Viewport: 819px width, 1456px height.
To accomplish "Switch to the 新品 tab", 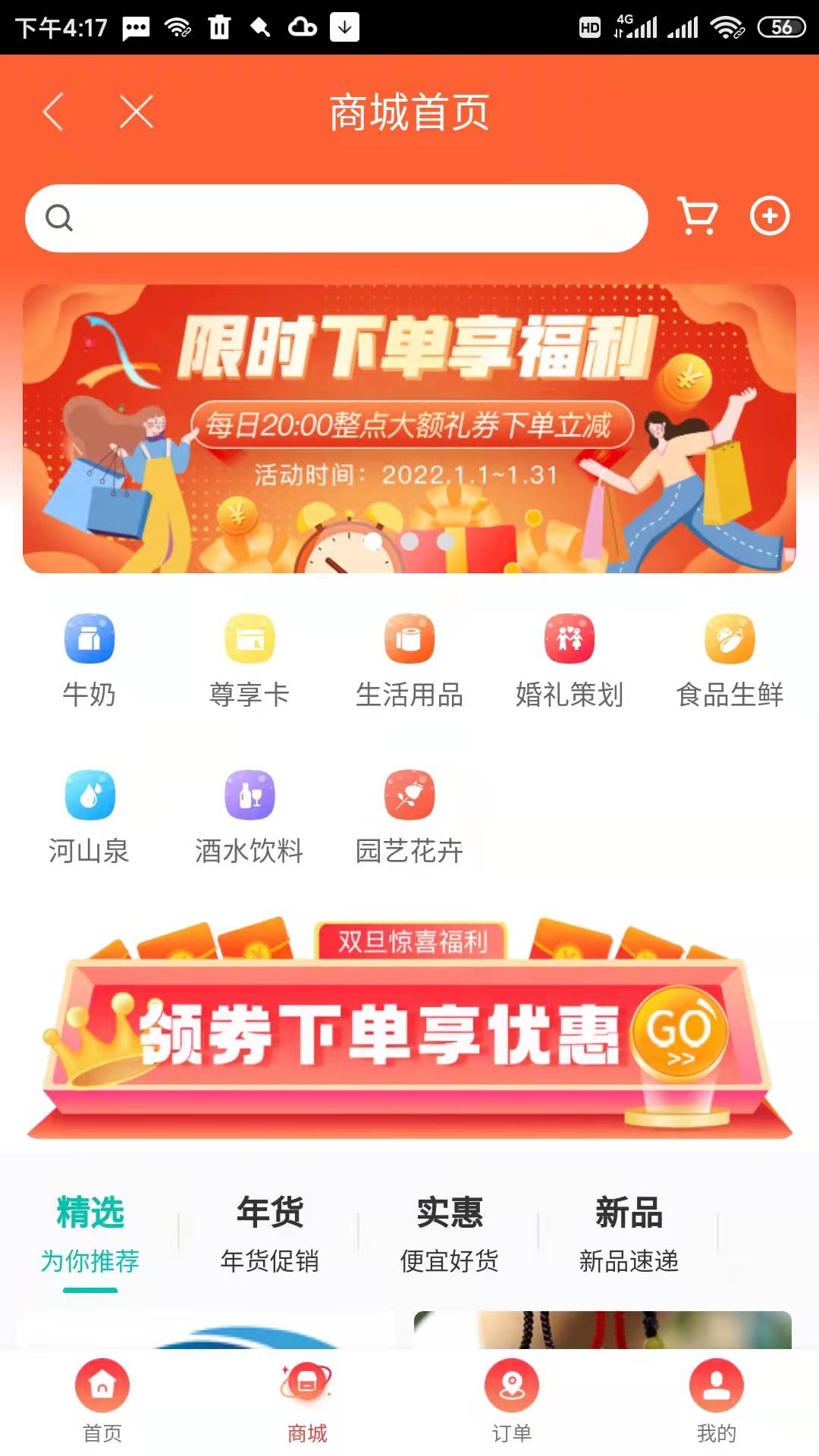I will (x=629, y=1232).
